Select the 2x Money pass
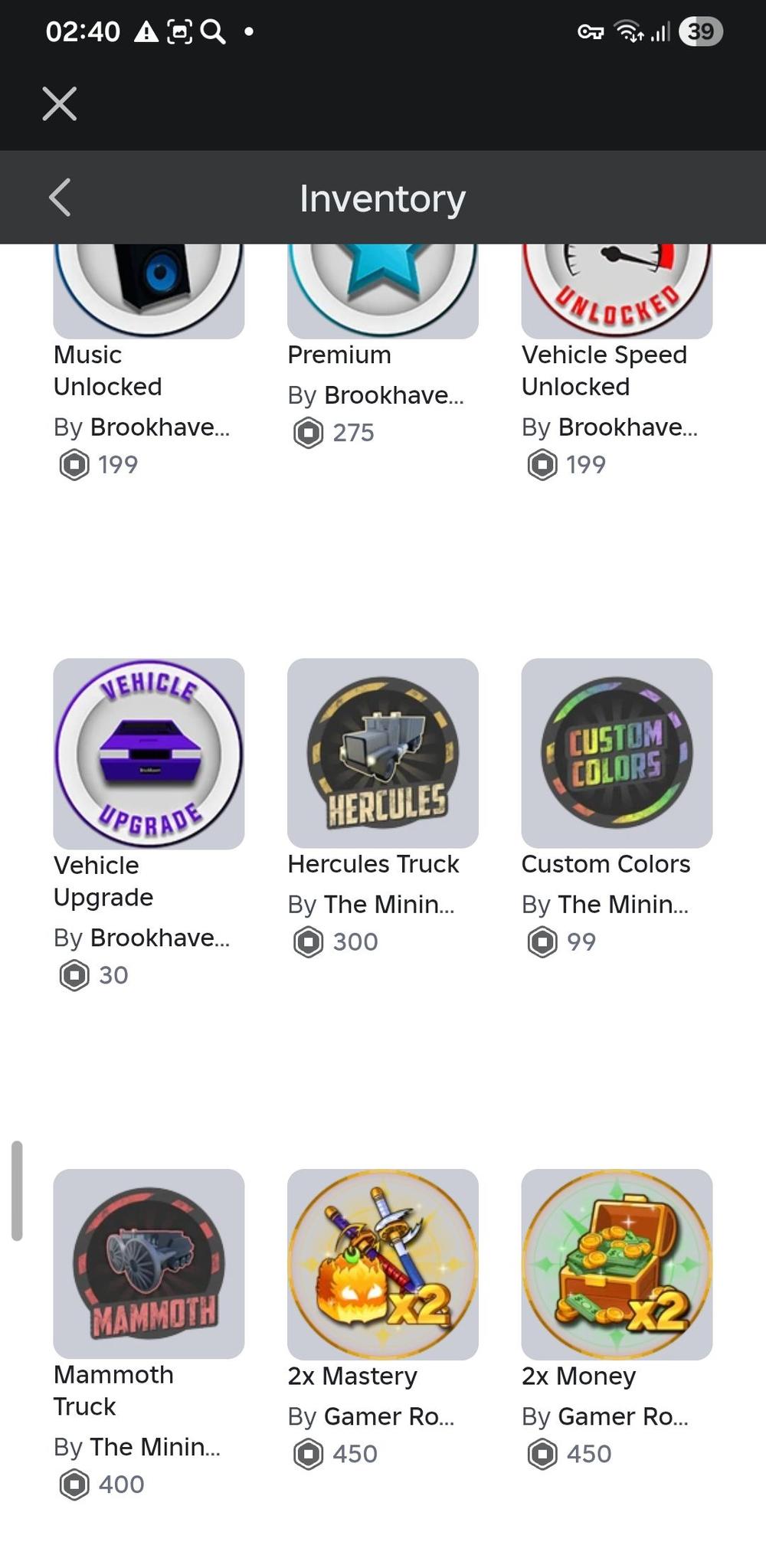Screen dimensions: 766x1568 (617, 1264)
